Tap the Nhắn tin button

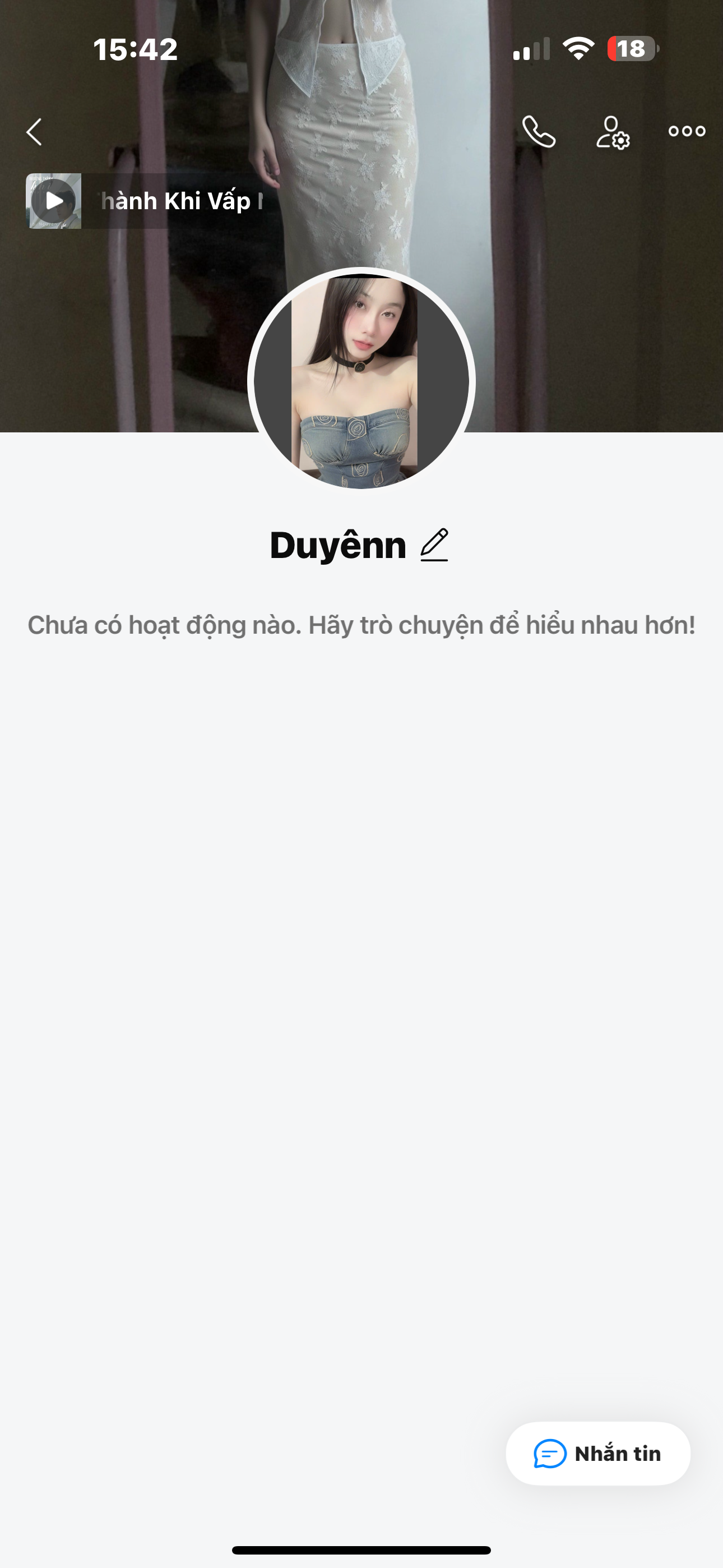click(597, 1453)
